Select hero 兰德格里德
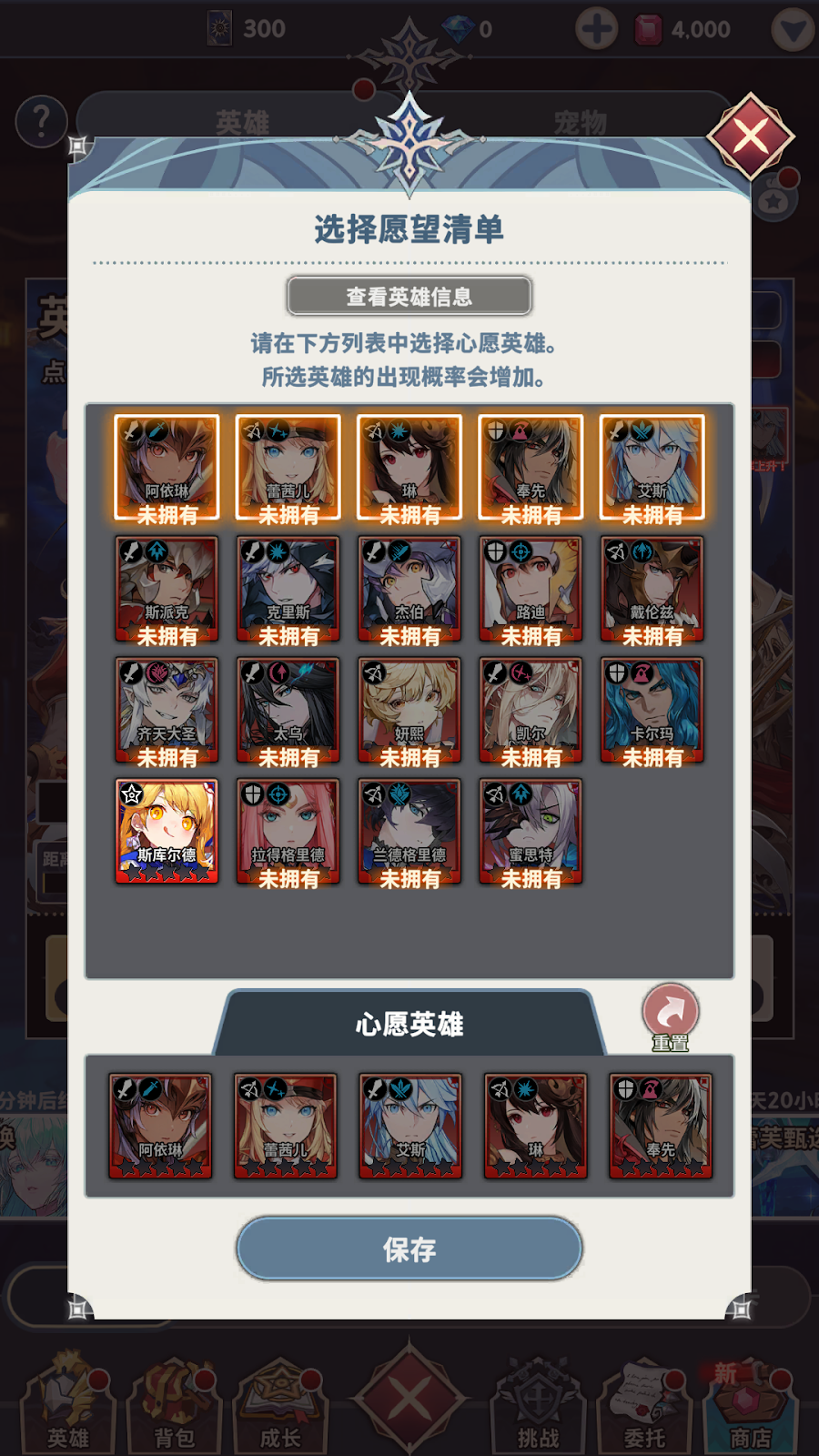Image resolution: width=819 pixels, height=1456 pixels. coord(409,831)
